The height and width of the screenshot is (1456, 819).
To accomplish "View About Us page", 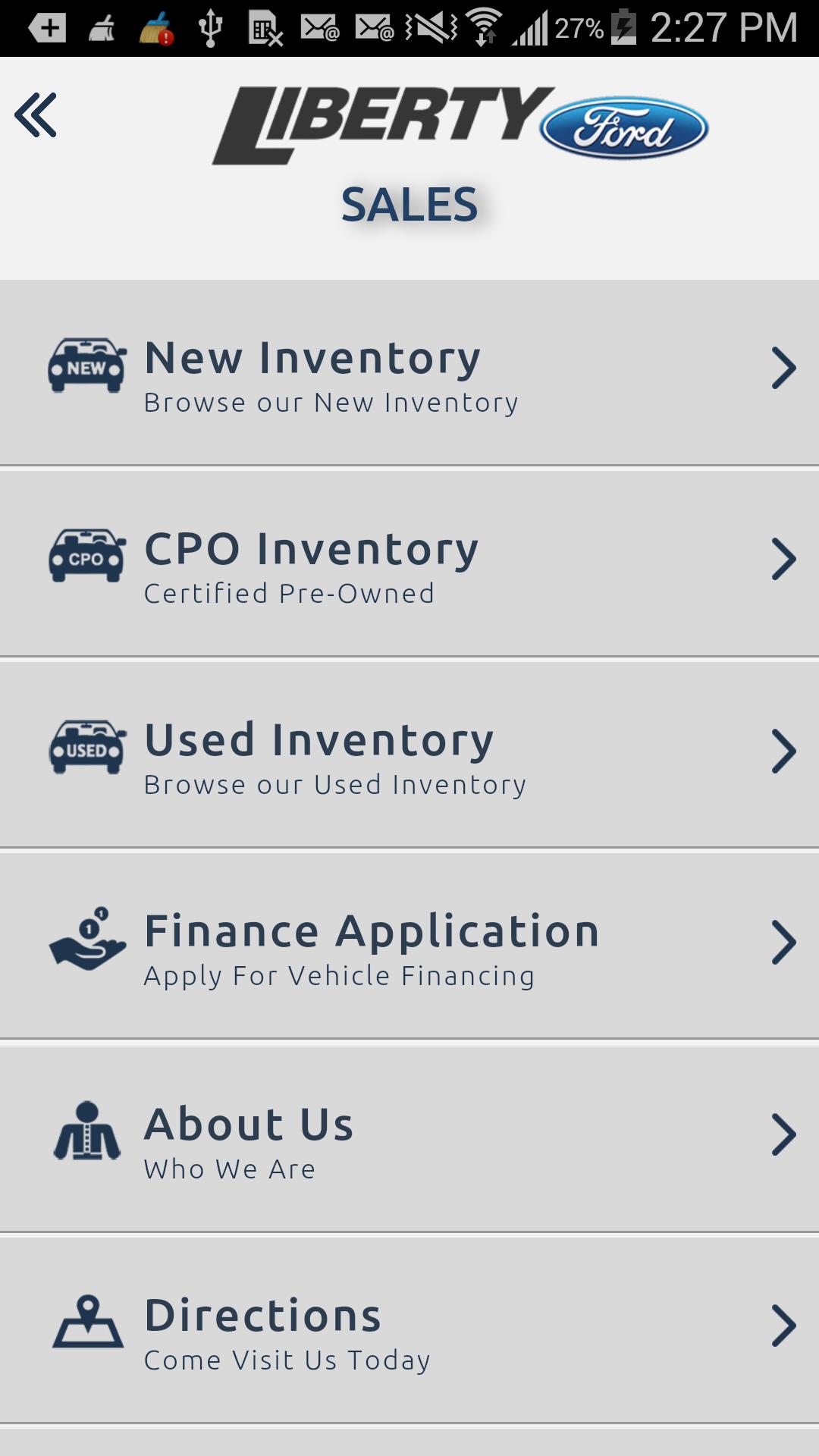I will [409, 1139].
